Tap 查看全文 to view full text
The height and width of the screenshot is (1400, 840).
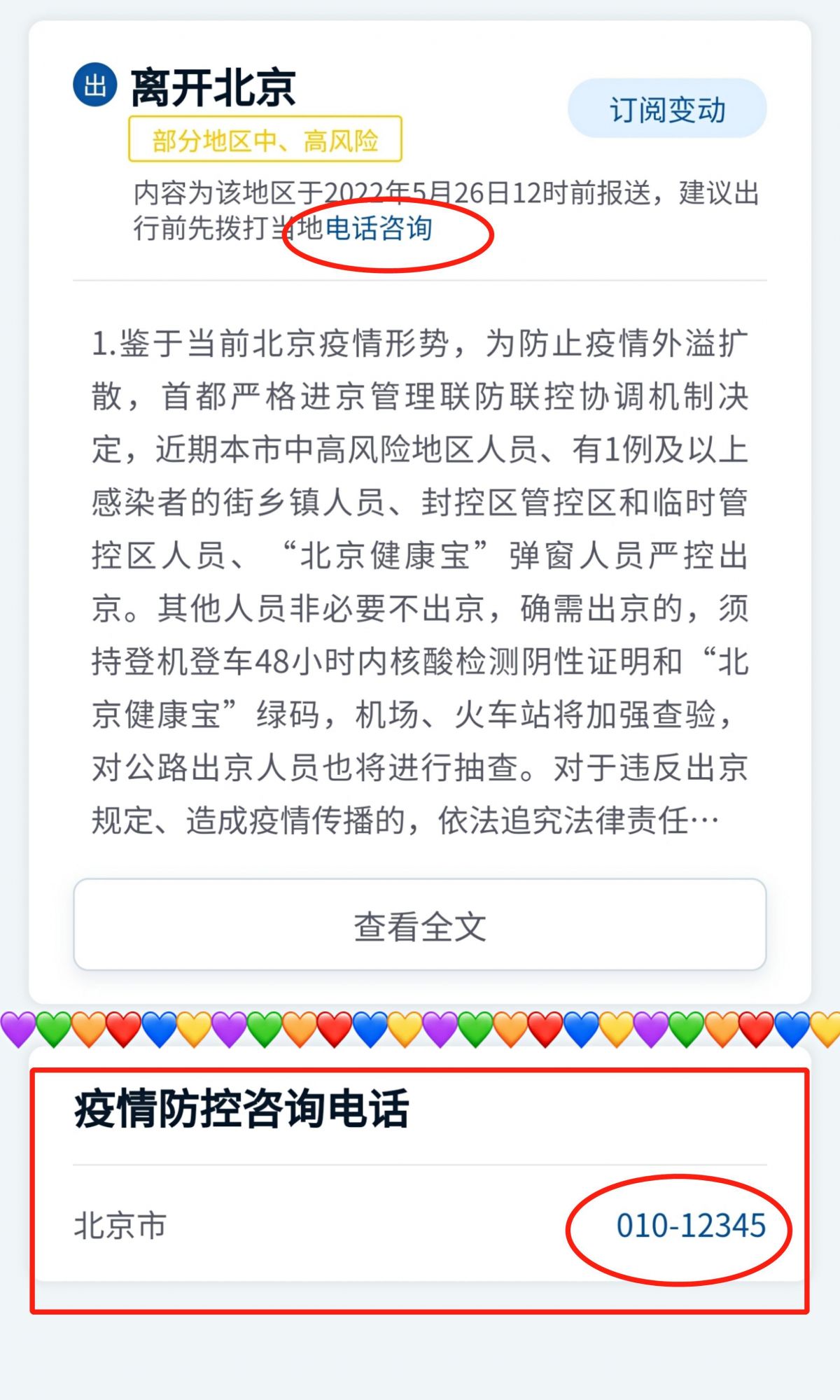tap(420, 925)
